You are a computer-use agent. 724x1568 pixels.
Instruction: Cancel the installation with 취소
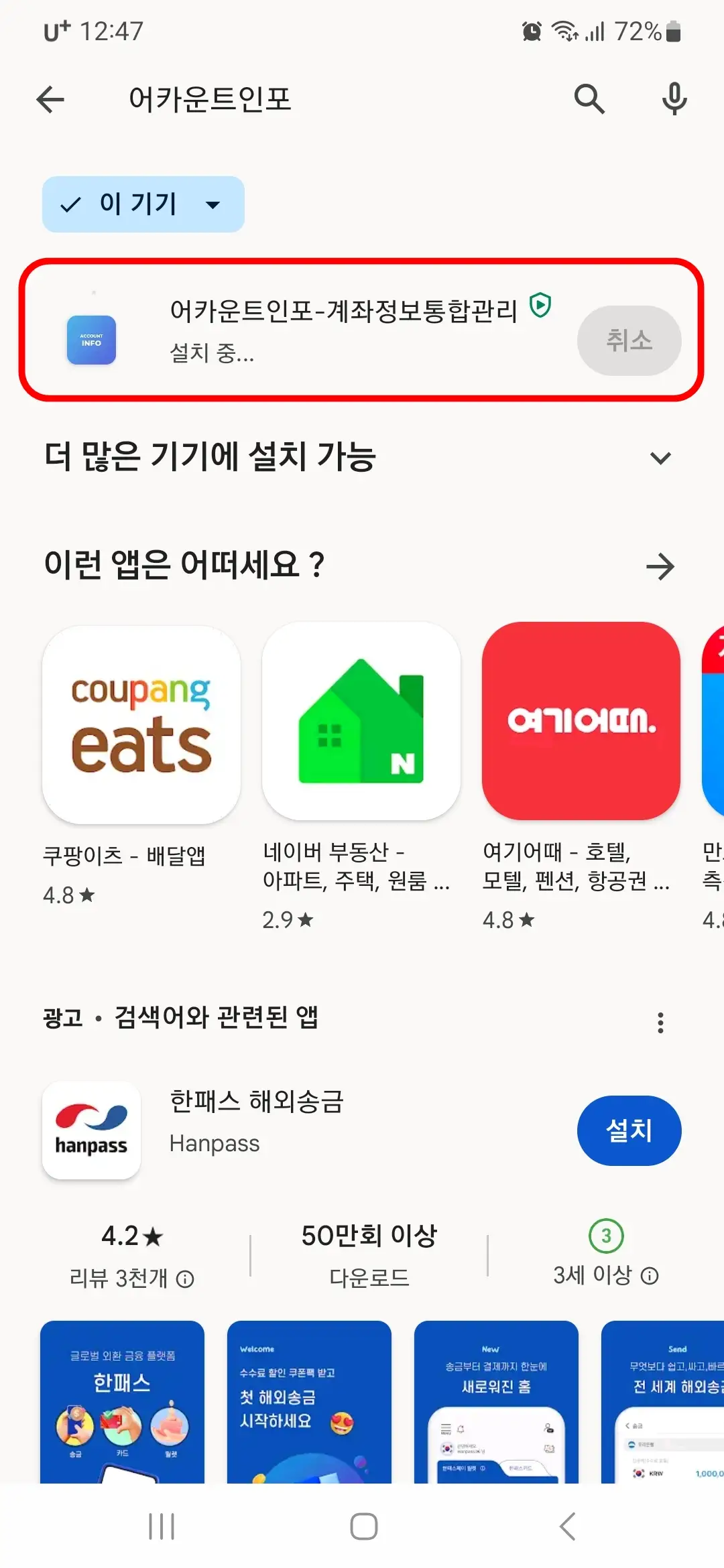click(x=629, y=340)
